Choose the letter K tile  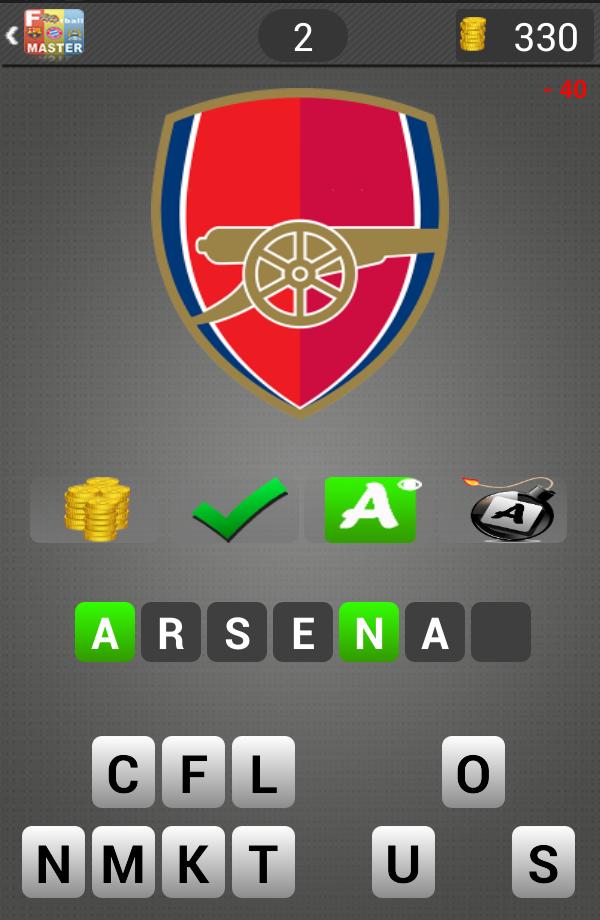coord(193,862)
